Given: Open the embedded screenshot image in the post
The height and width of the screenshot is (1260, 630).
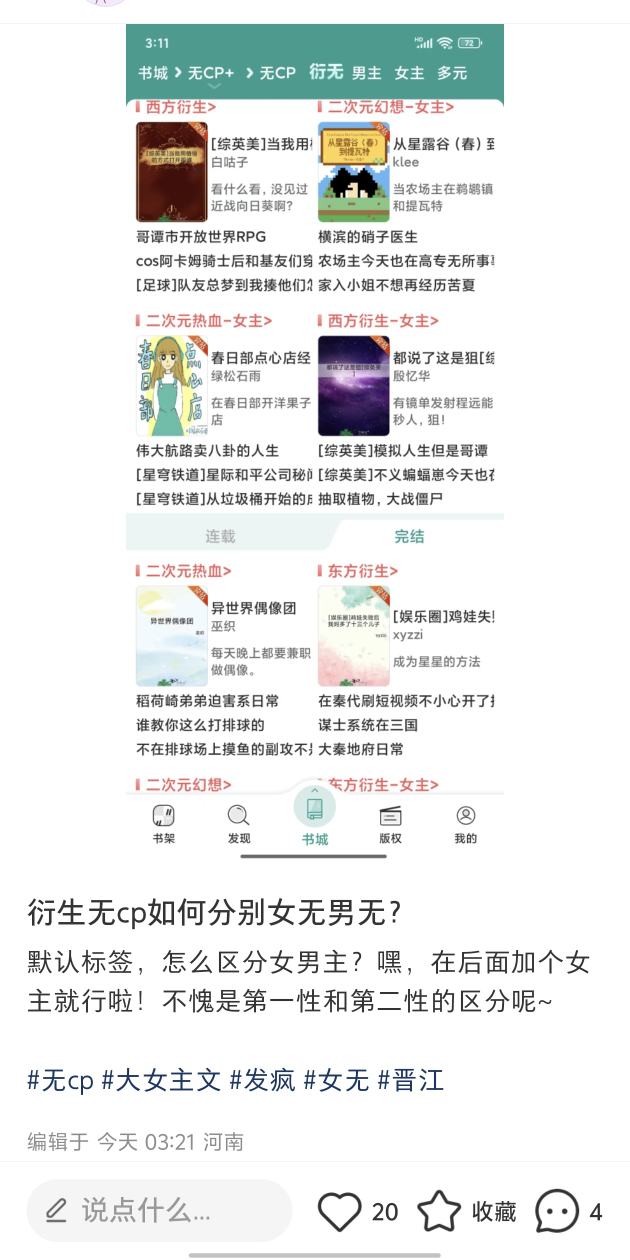Looking at the screenshot, I should (315, 440).
